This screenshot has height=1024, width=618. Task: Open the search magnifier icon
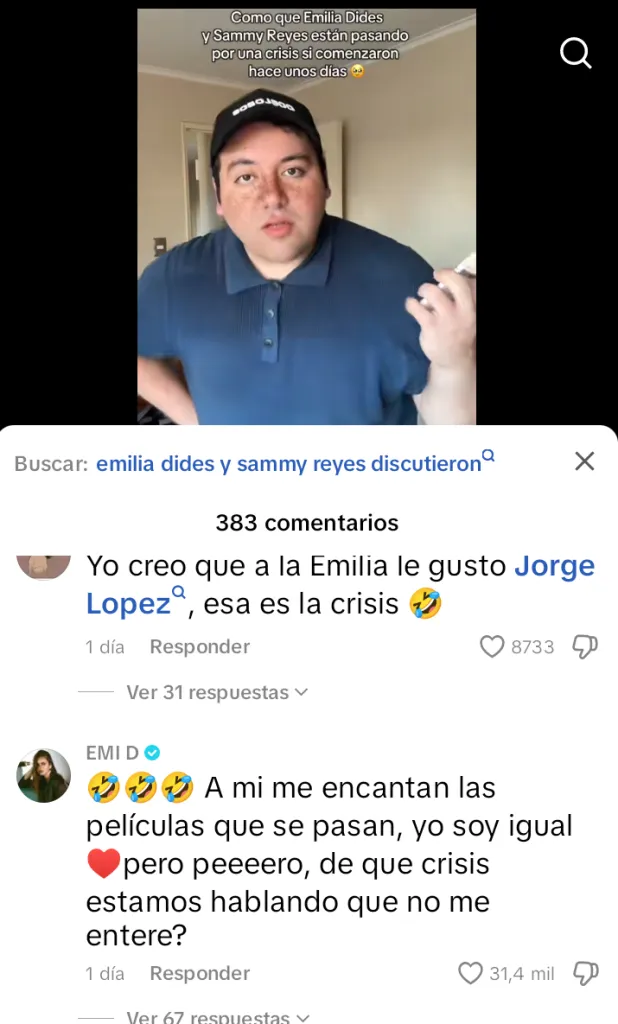point(576,53)
